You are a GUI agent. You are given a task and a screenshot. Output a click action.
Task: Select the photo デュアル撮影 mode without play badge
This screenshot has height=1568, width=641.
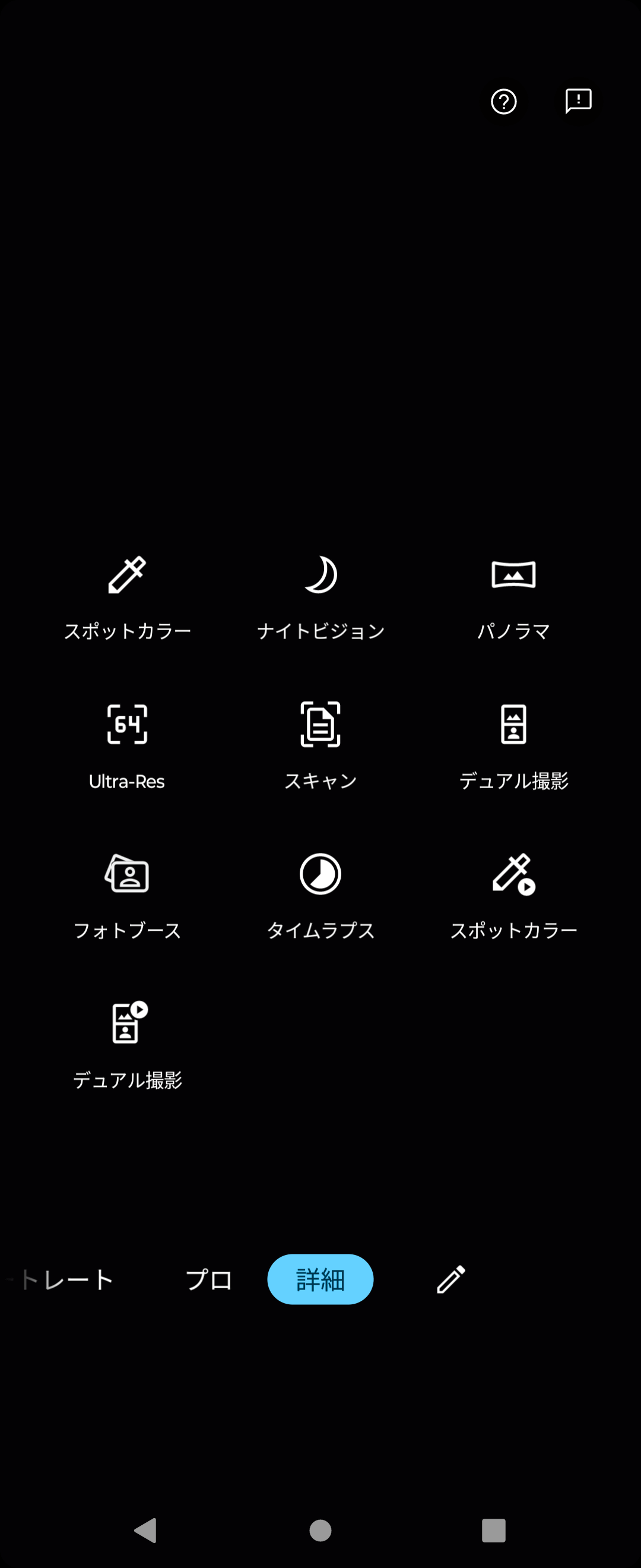pyautogui.click(x=513, y=745)
